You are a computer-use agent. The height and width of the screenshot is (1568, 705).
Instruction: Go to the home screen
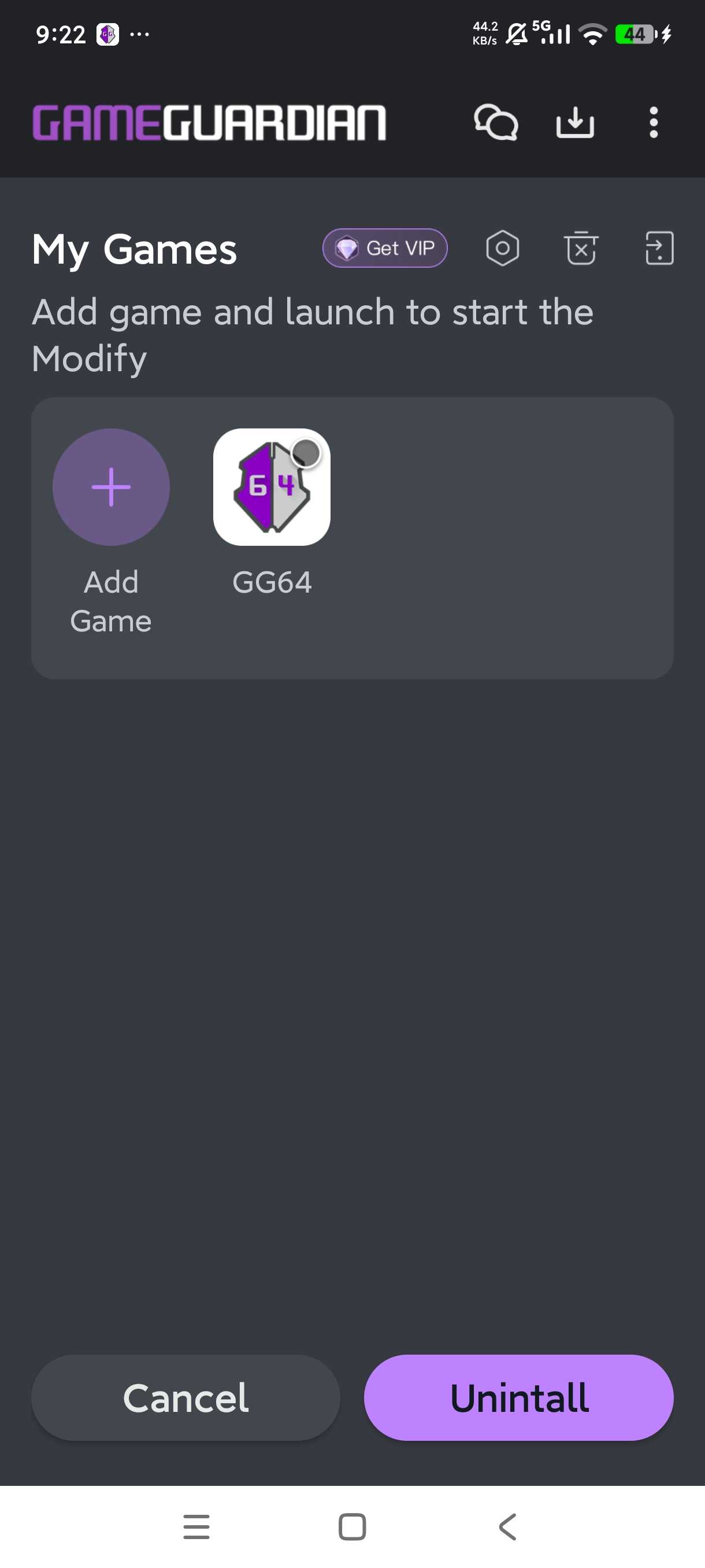pos(352,1526)
